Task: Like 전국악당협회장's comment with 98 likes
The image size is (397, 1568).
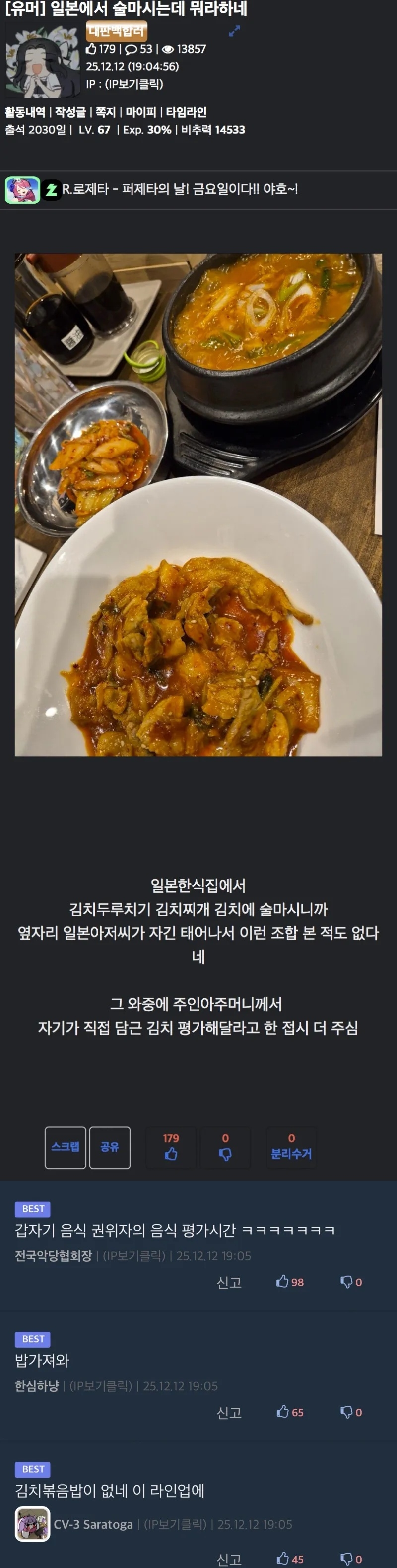Action: 290,1282
